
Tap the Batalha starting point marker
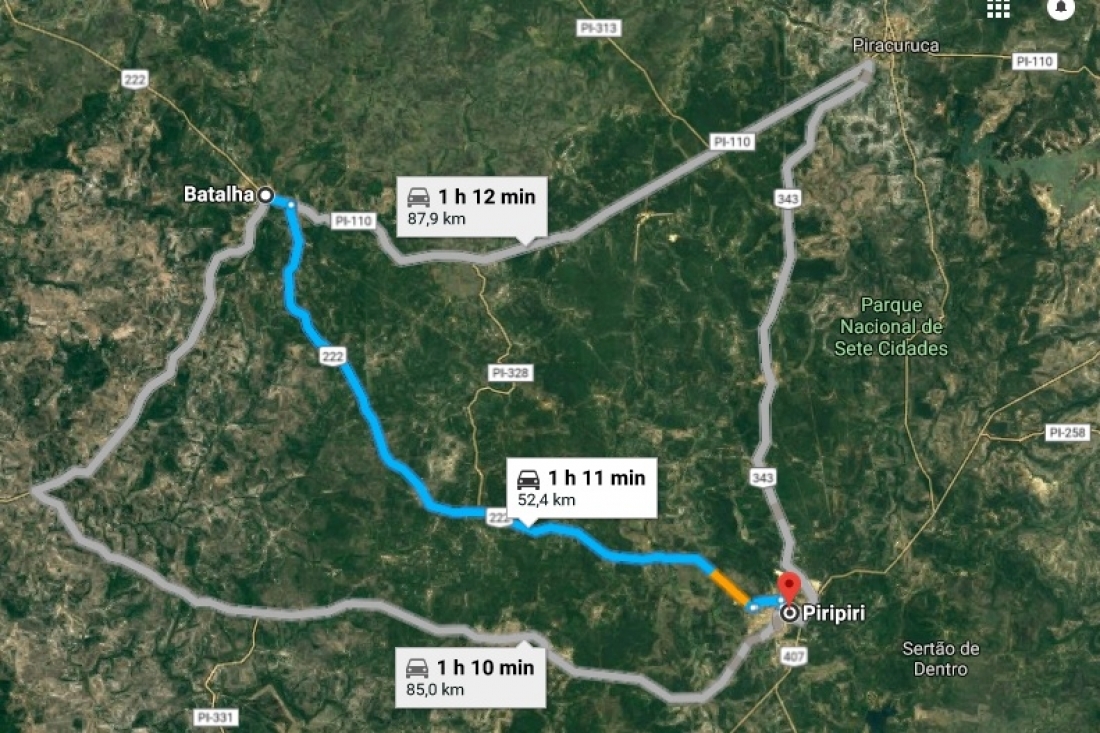point(265,196)
